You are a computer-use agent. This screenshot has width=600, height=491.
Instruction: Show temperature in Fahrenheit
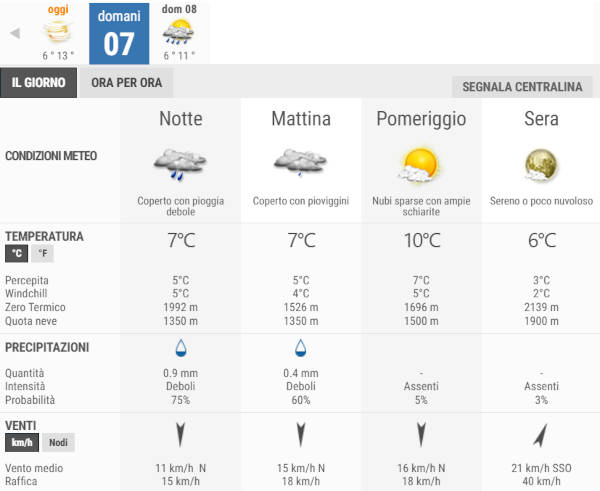(42, 255)
